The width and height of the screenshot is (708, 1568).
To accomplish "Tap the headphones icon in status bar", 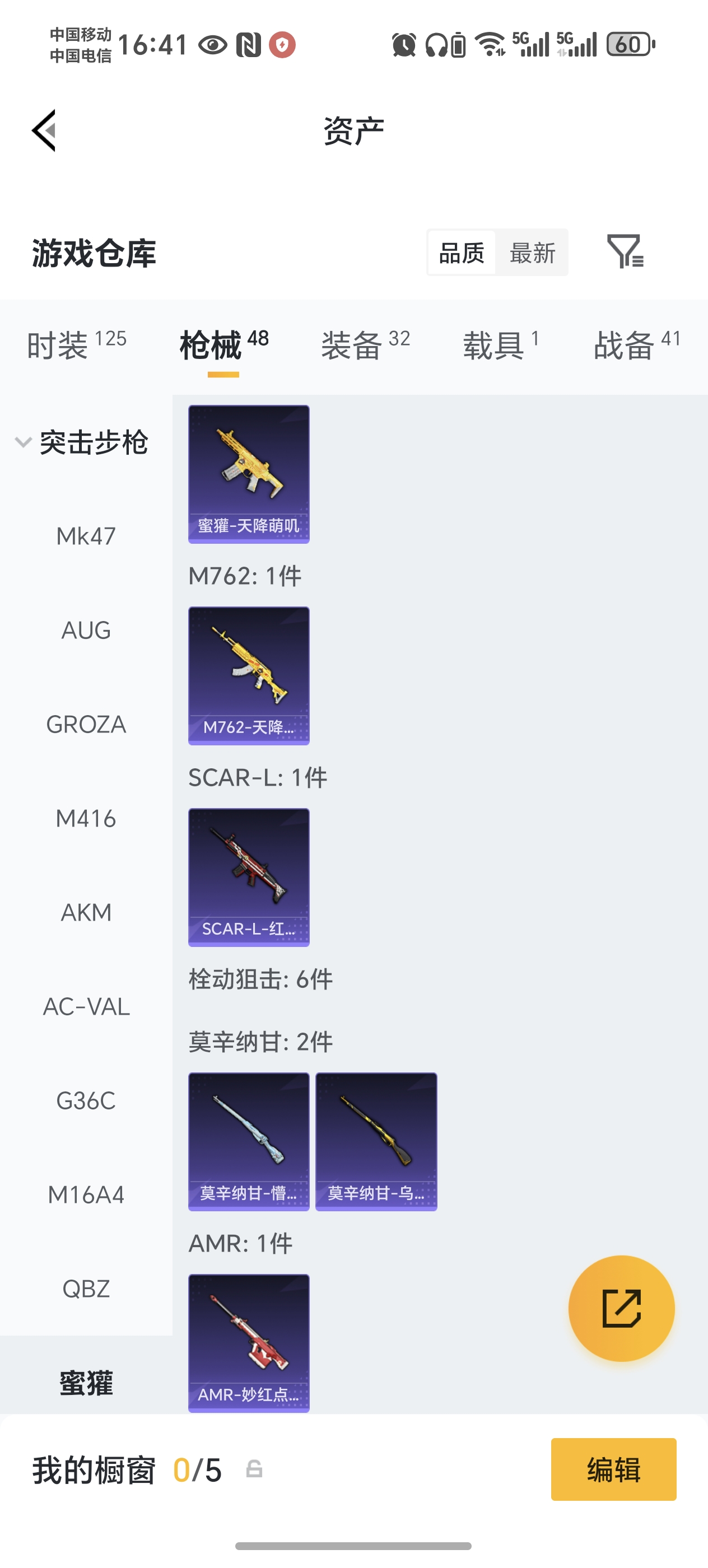I will point(436,44).
